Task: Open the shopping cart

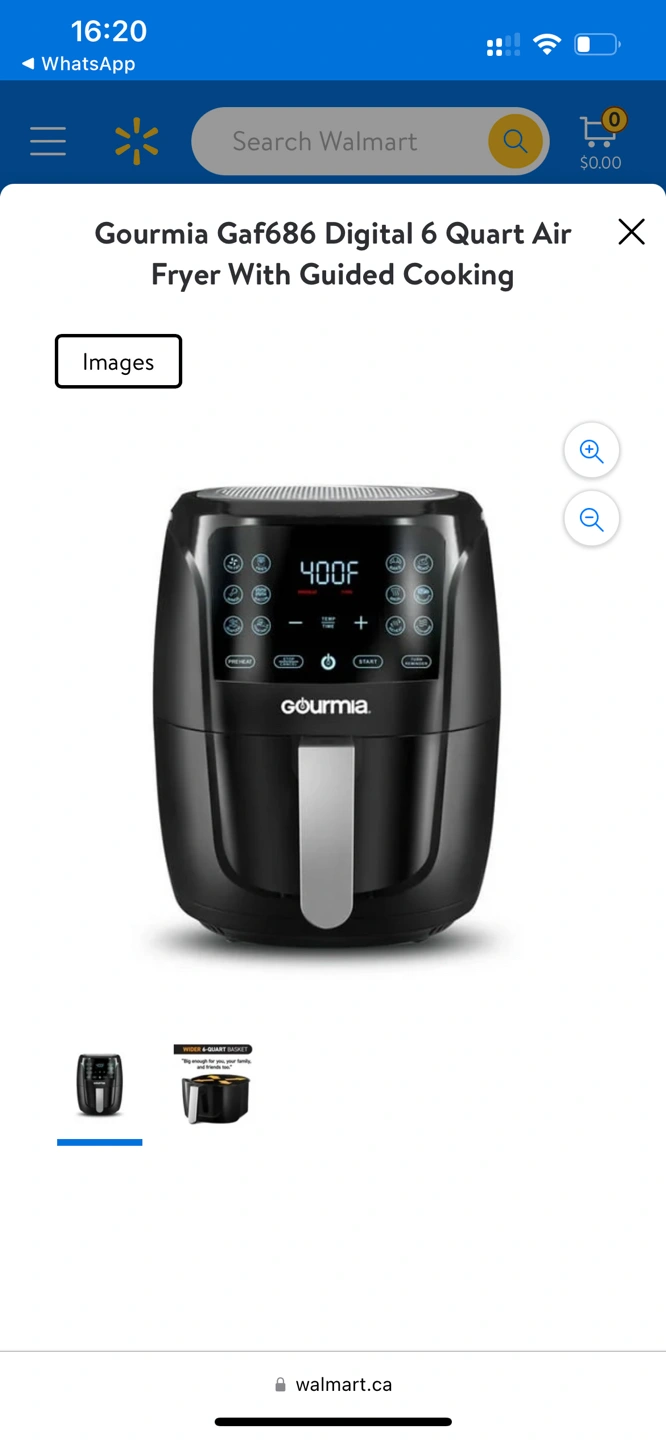Action: [x=600, y=141]
